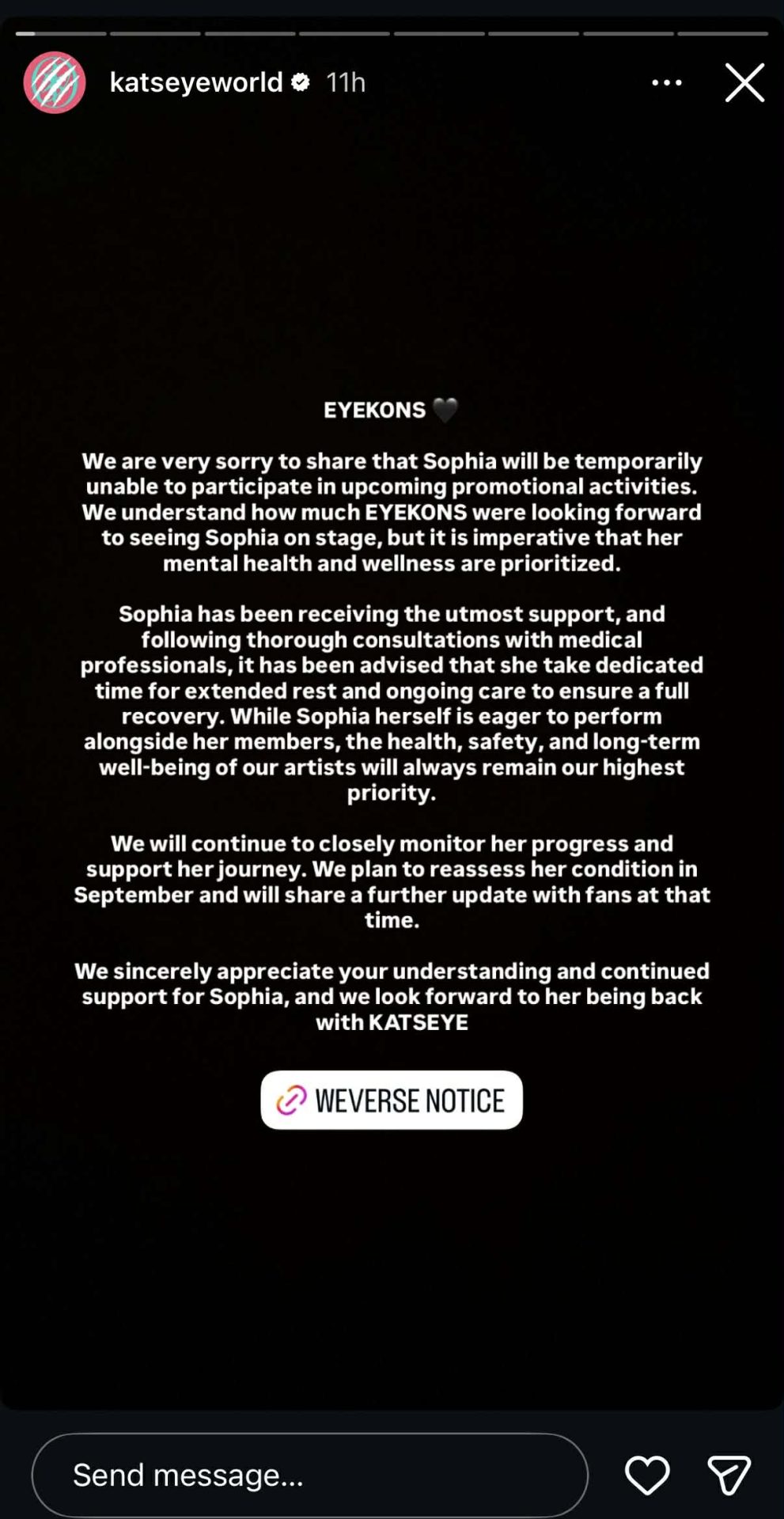Open the three-dot story options menu
Screen dimensions: 784x1519
(x=667, y=82)
